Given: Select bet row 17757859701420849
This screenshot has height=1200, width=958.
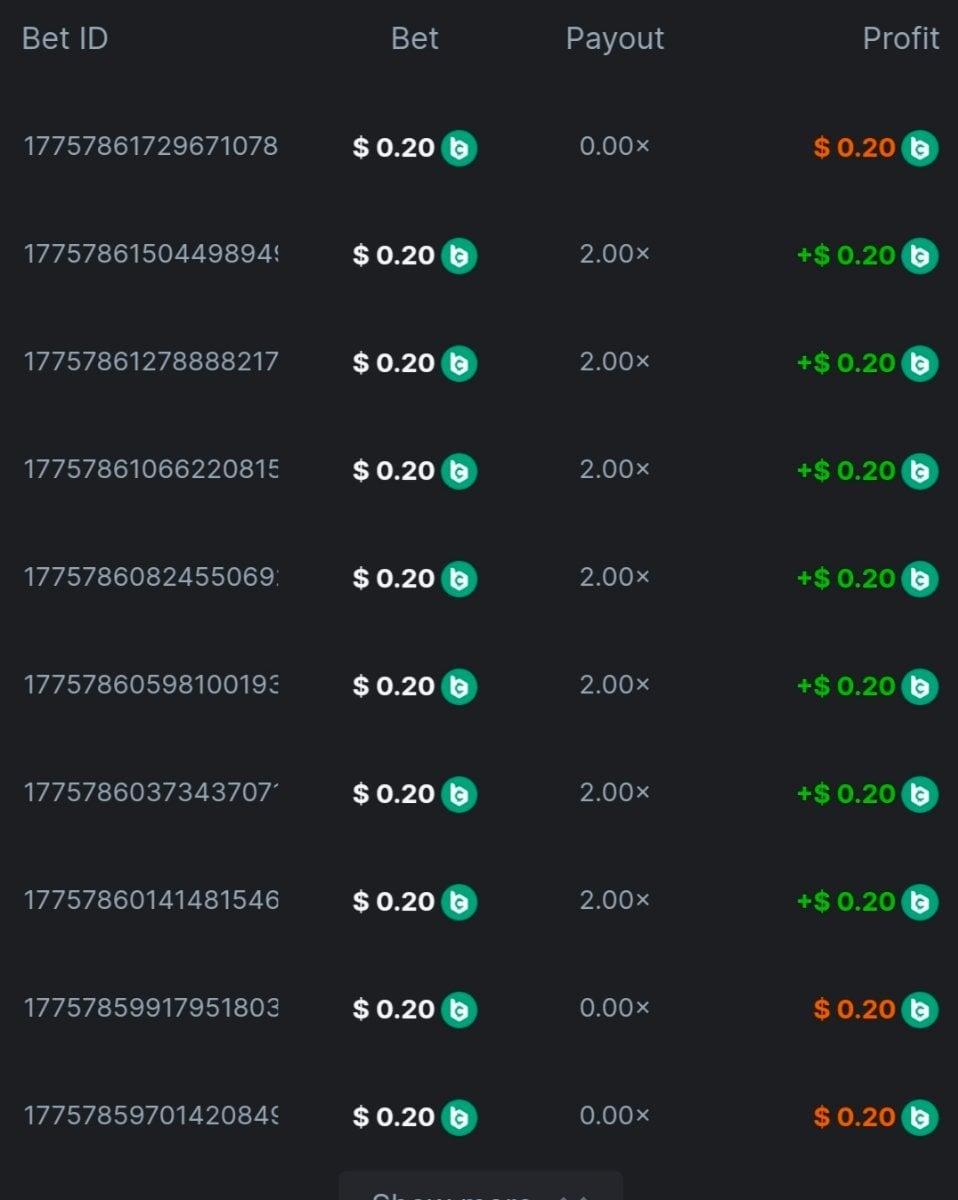Looking at the screenshot, I should [x=150, y=1116].
